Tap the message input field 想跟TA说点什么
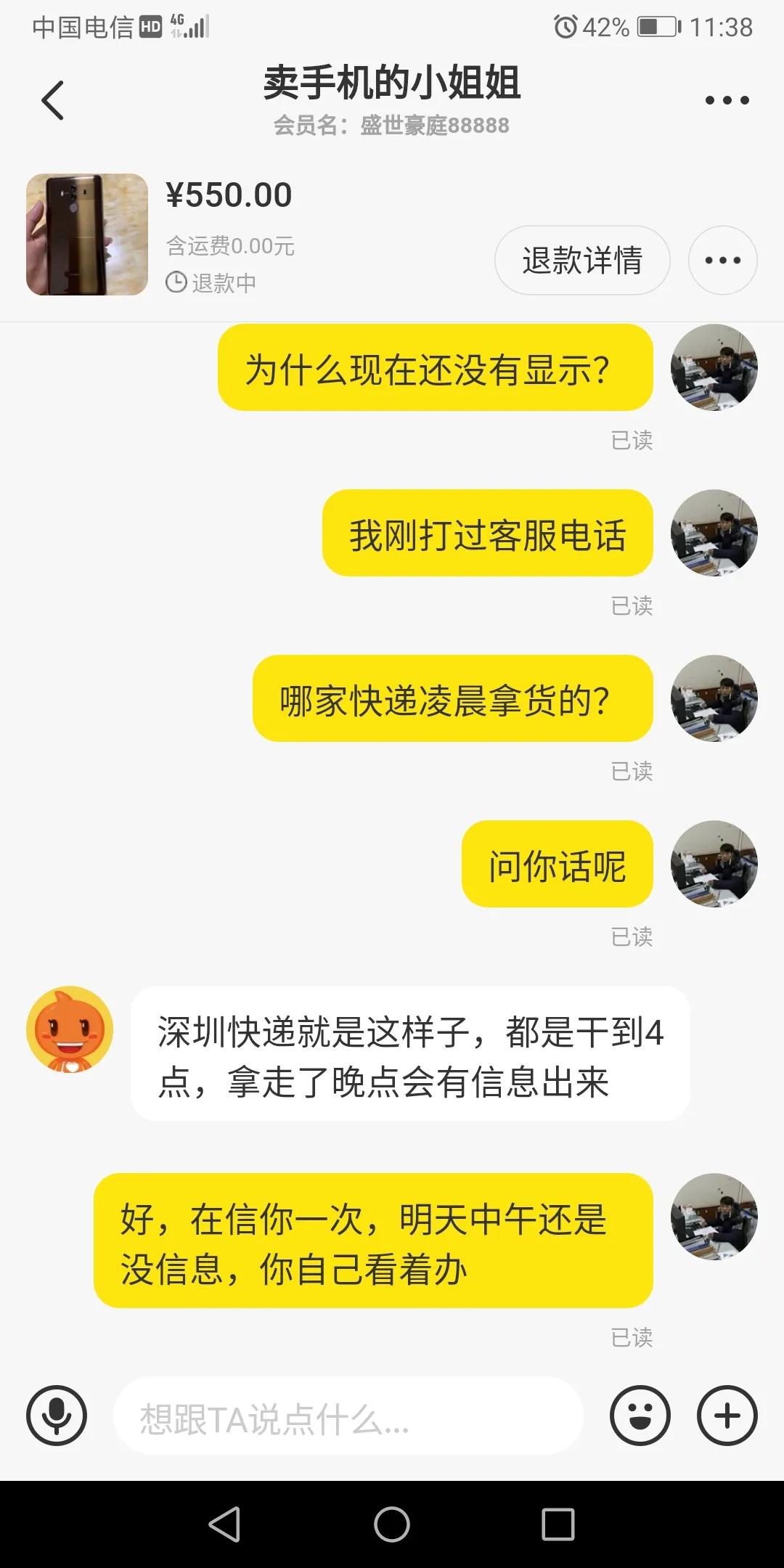 [x=348, y=1415]
